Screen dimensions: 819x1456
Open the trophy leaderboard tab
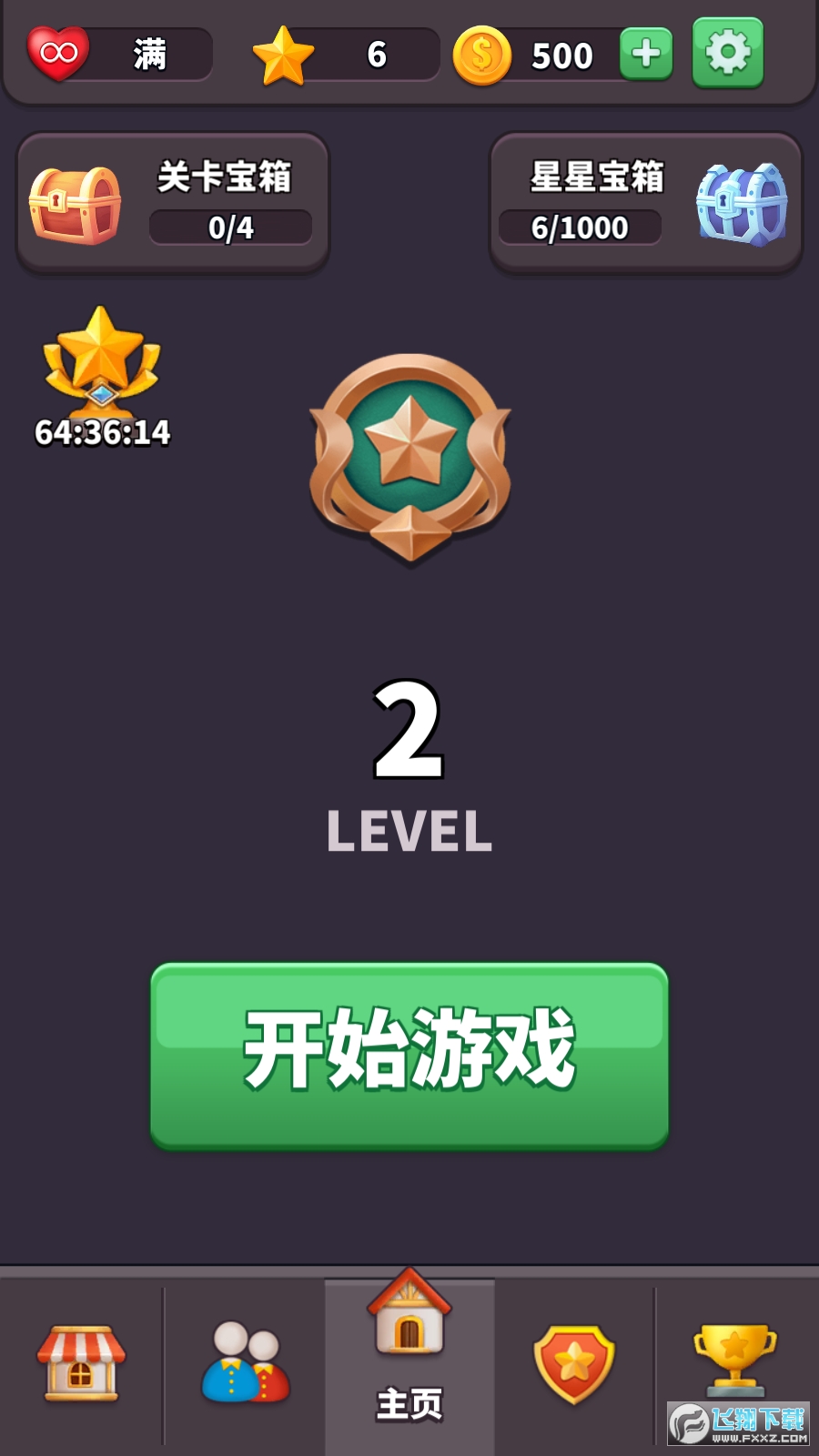733,1356
